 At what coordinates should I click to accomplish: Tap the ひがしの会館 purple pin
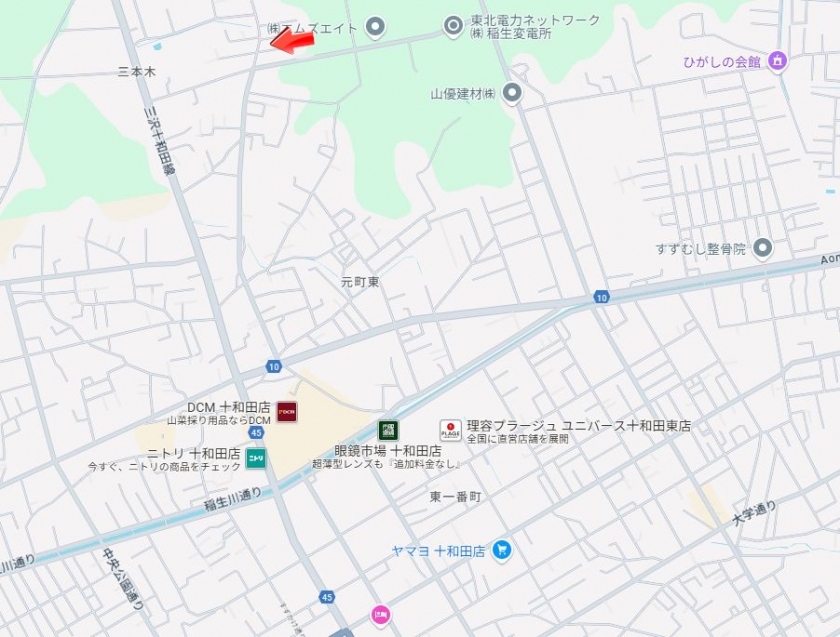(778, 62)
